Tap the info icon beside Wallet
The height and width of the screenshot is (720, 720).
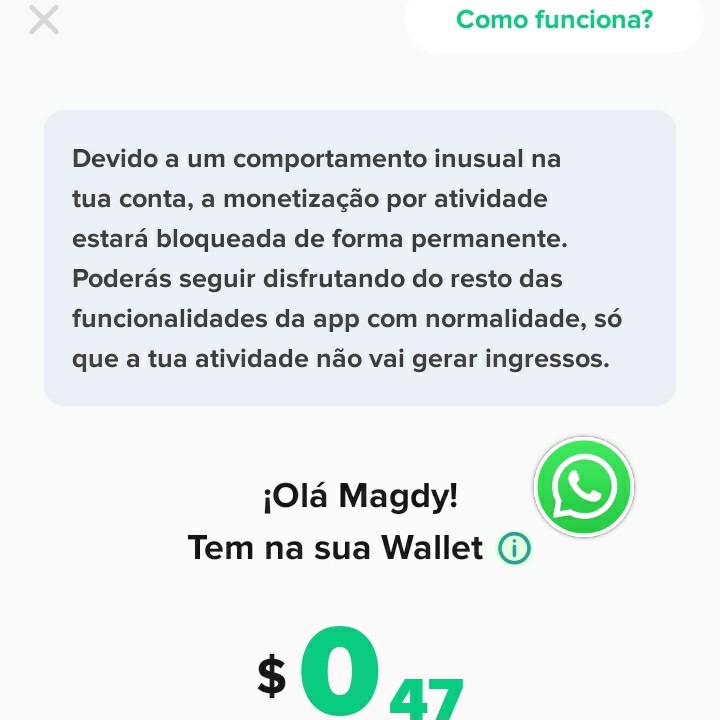pyautogui.click(x=515, y=548)
